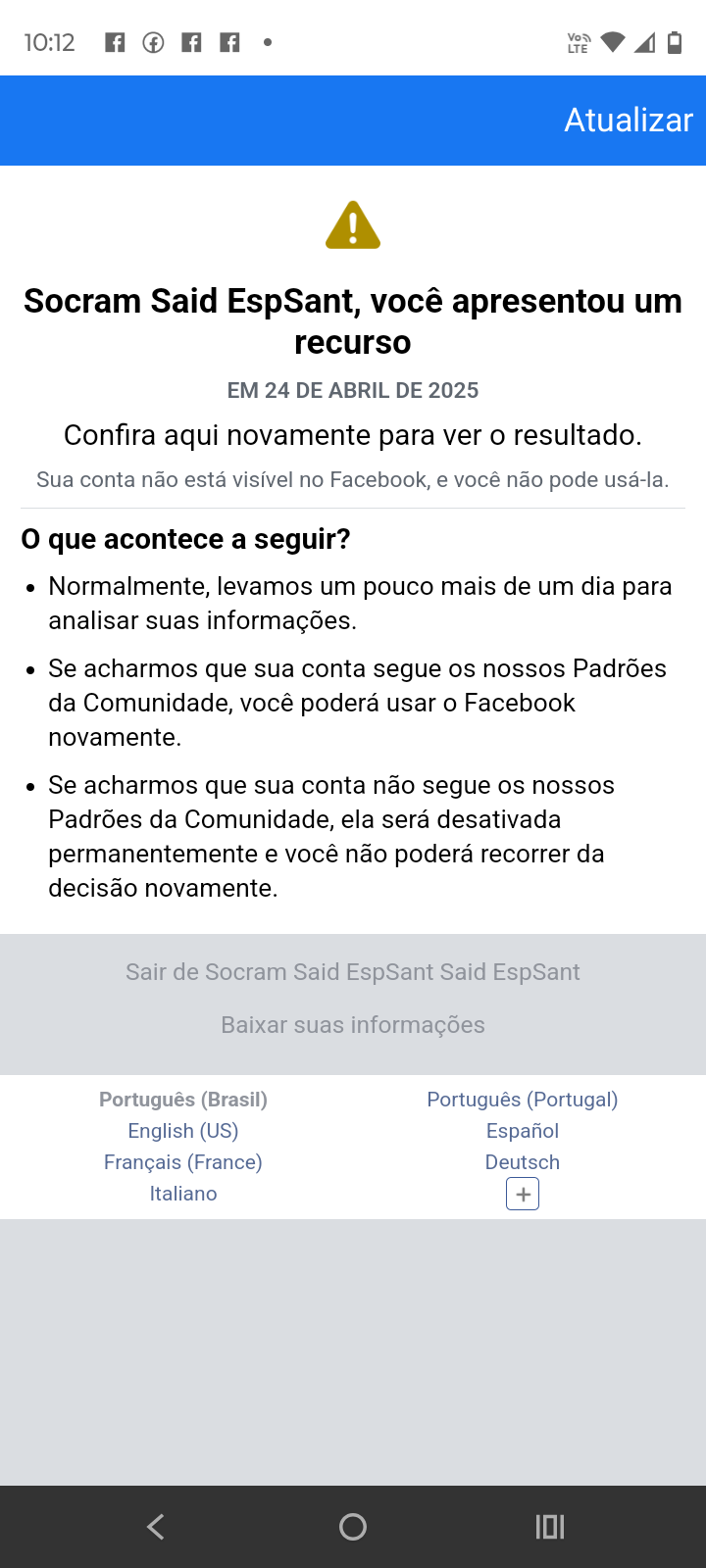Screen dimensions: 706x1568
Task: Open recent apps from navigation bar
Action: [550, 1527]
